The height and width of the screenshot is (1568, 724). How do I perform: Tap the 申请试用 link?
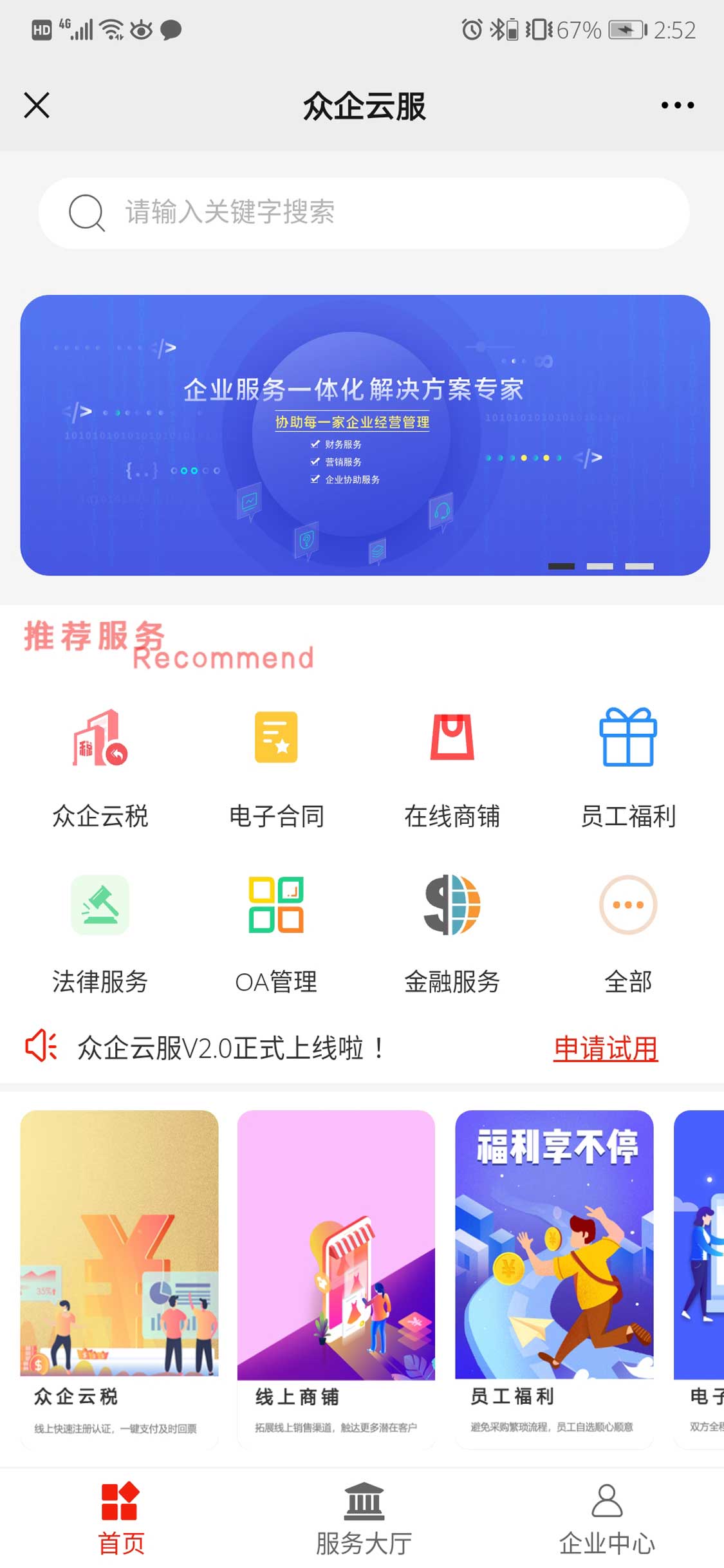[x=605, y=1049]
